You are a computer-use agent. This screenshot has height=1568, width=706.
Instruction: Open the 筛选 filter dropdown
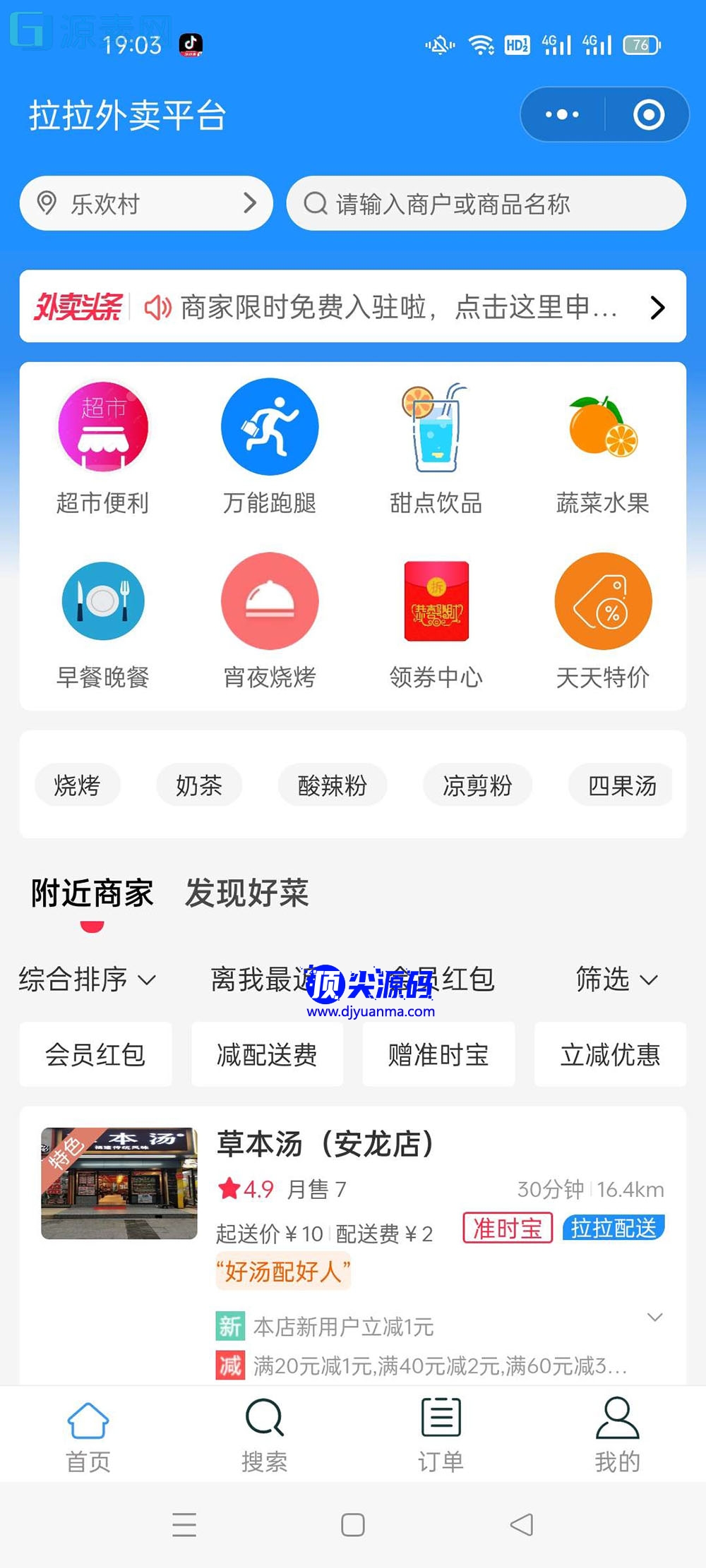[x=616, y=979]
